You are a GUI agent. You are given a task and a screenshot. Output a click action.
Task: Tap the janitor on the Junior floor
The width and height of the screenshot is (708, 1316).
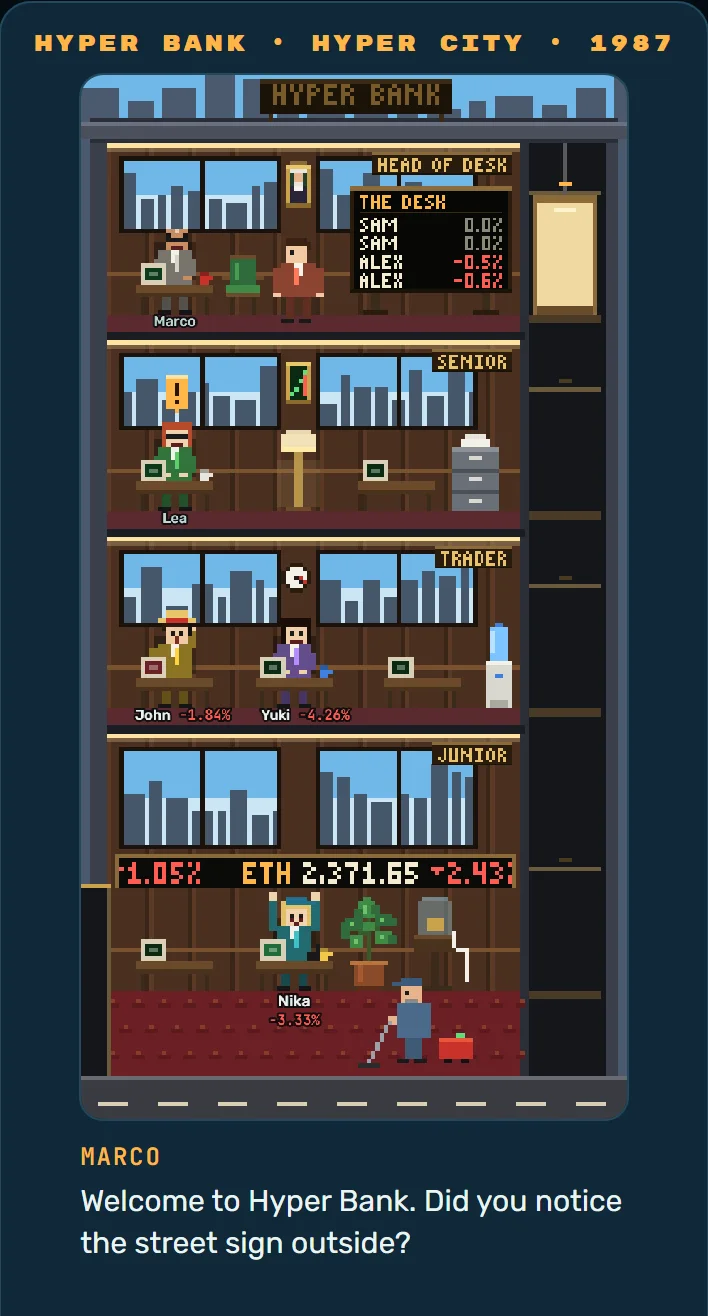(x=411, y=1020)
